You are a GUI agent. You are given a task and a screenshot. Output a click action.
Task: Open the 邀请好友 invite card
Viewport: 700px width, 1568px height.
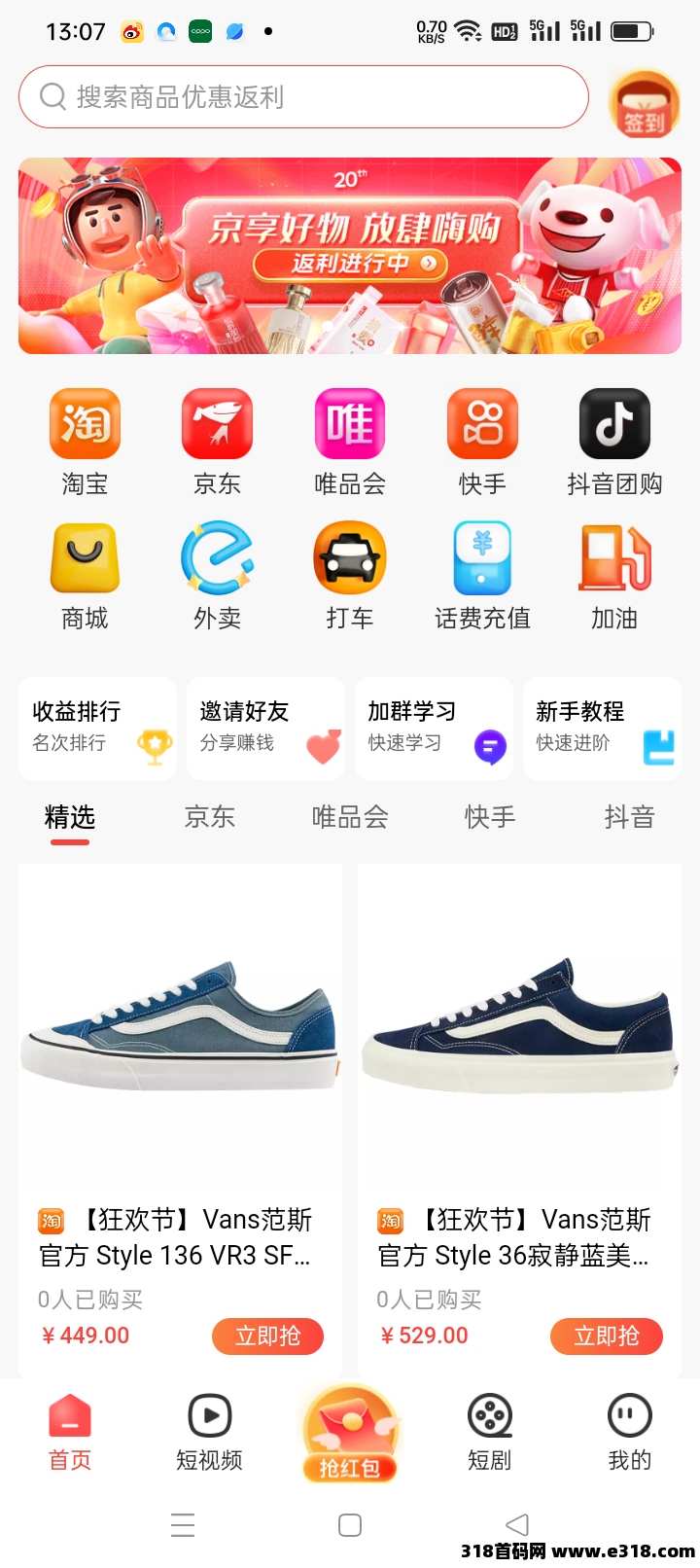pyautogui.click(x=265, y=729)
